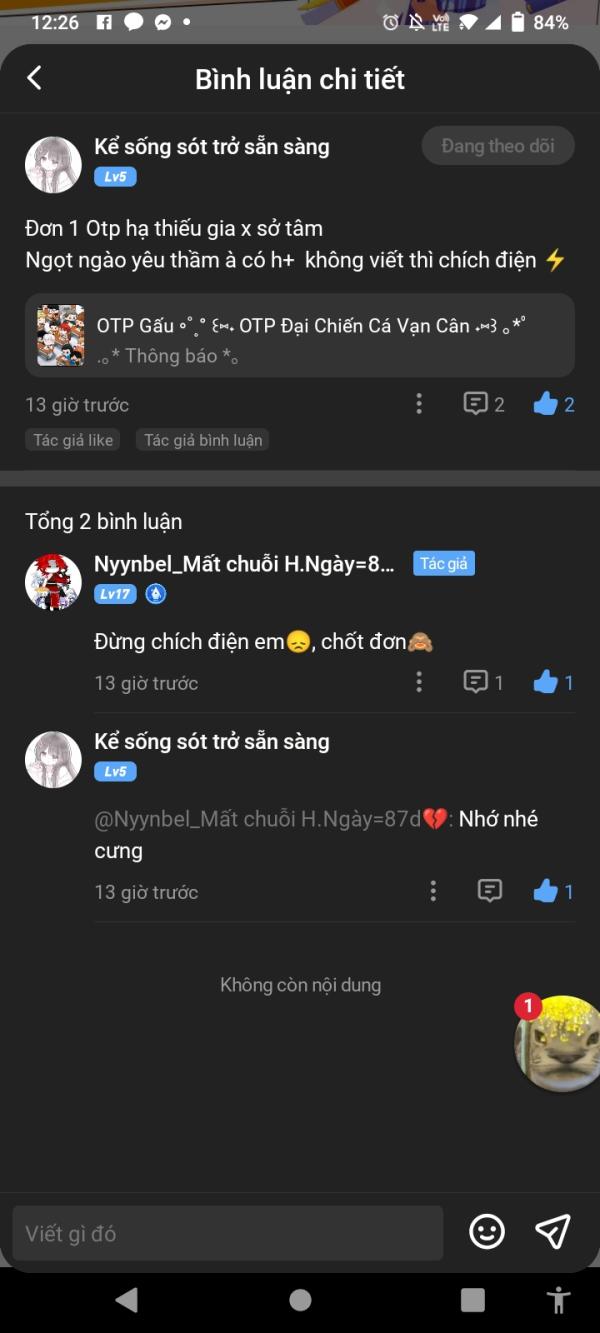Tap reply icon with 2 on main comment
Viewport: 600px width, 1333px height.
tap(483, 404)
